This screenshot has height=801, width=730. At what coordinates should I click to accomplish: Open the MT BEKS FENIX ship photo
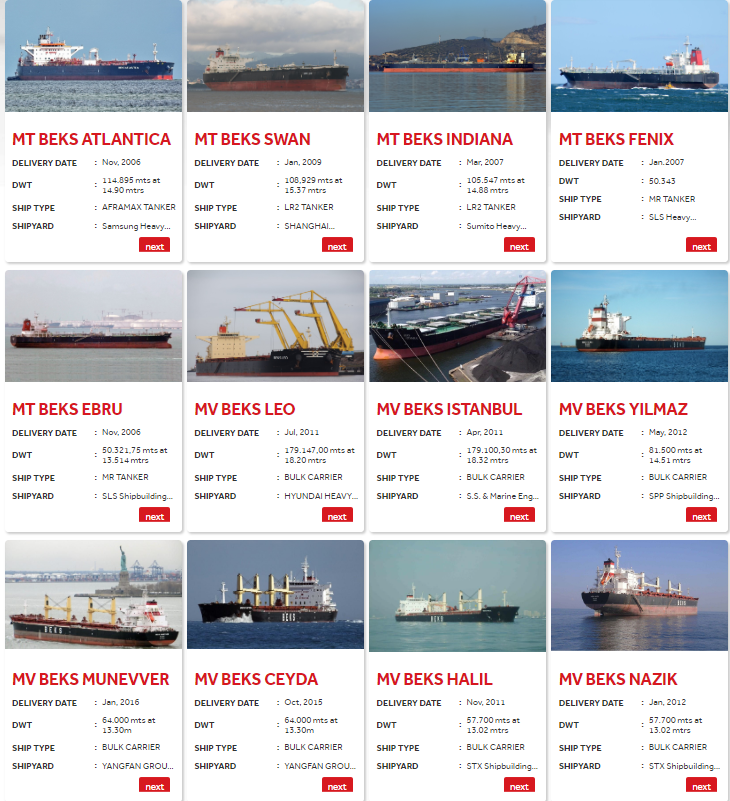pos(640,56)
